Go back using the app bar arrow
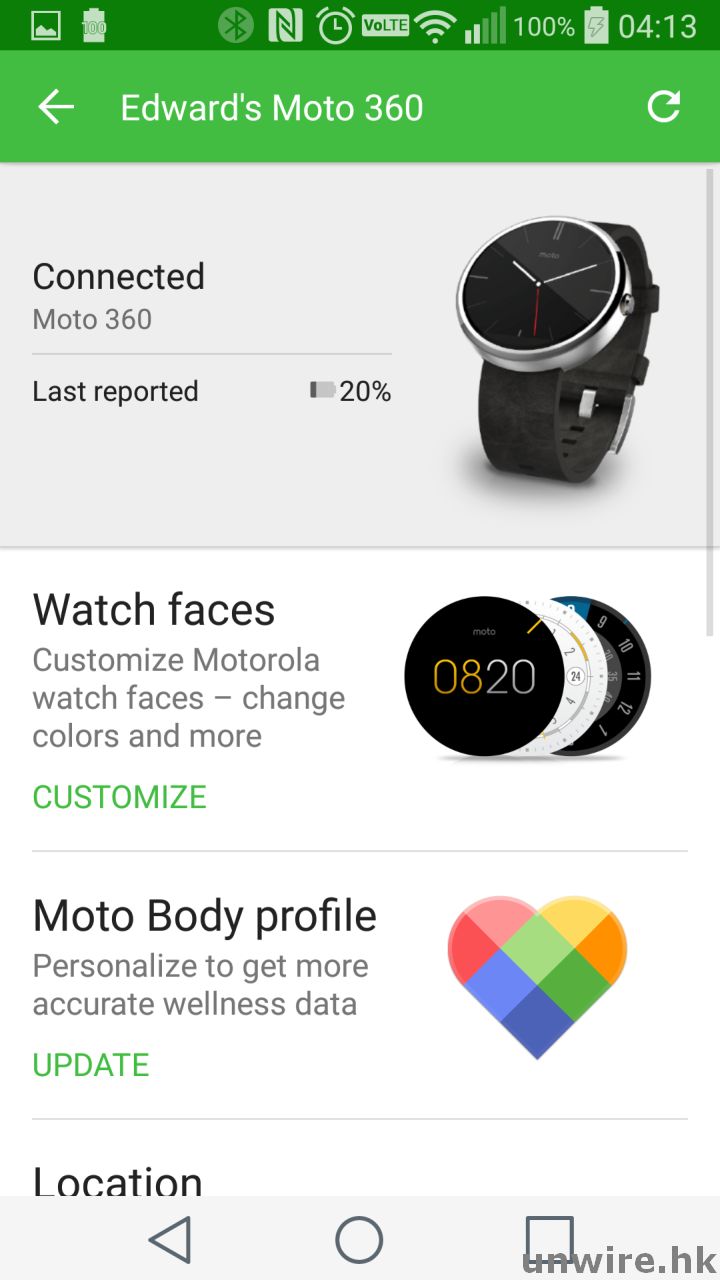This screenshot has width=720, height=1280. click(56, 107)
